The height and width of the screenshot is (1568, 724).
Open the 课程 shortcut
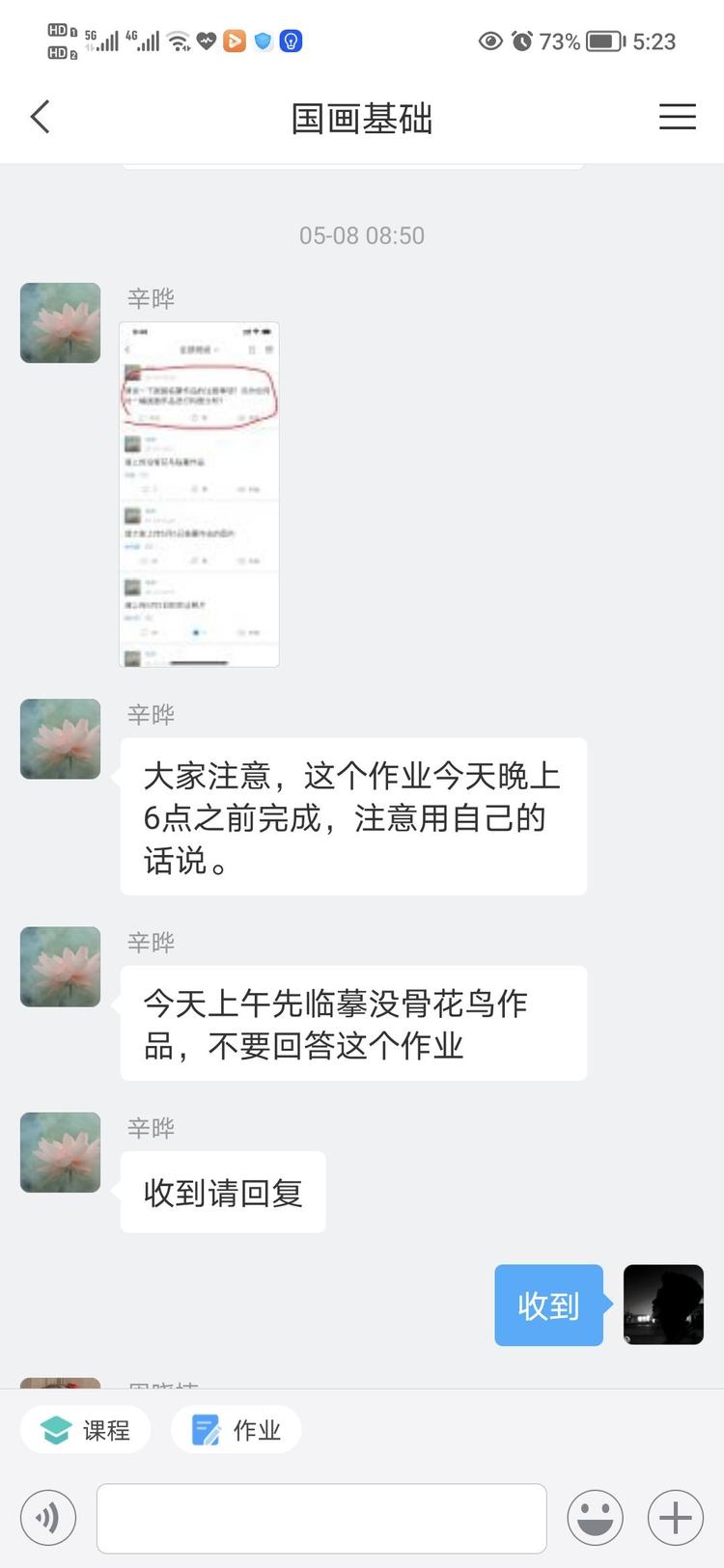[x=86, y=1429]
